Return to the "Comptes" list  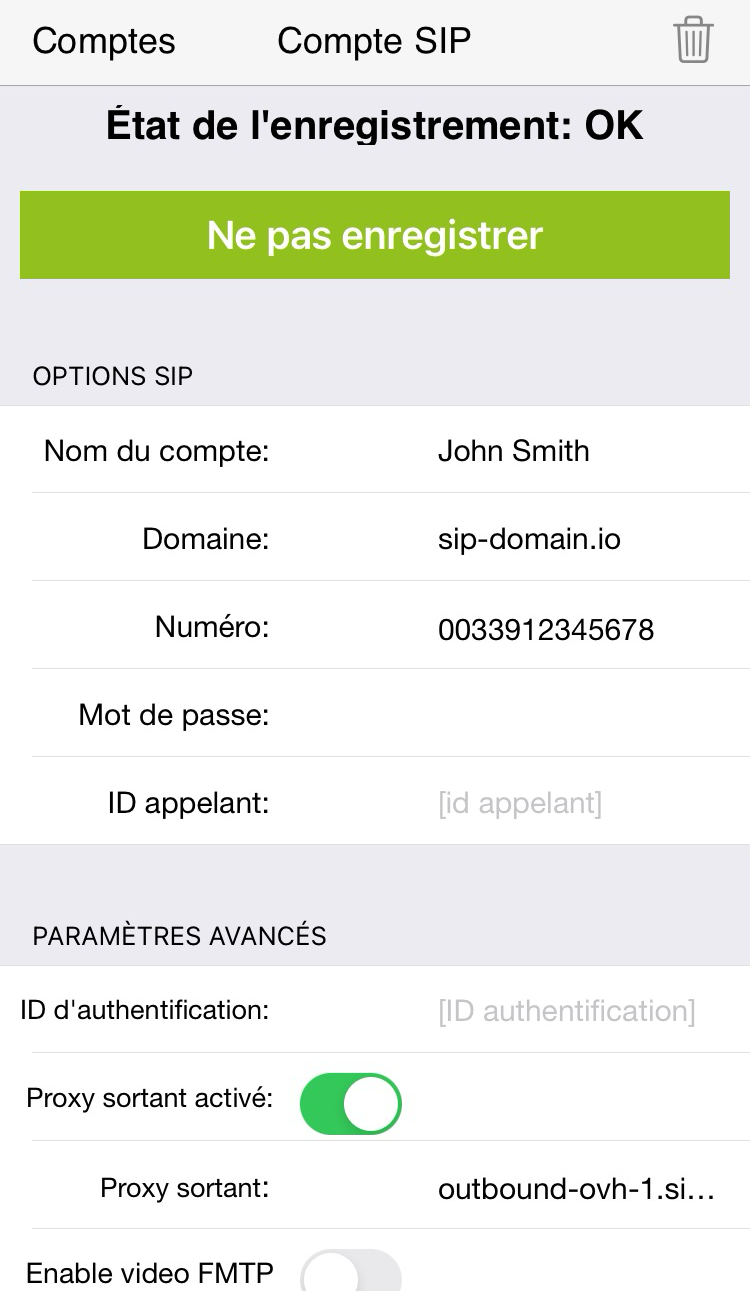(x=103, y=41)
